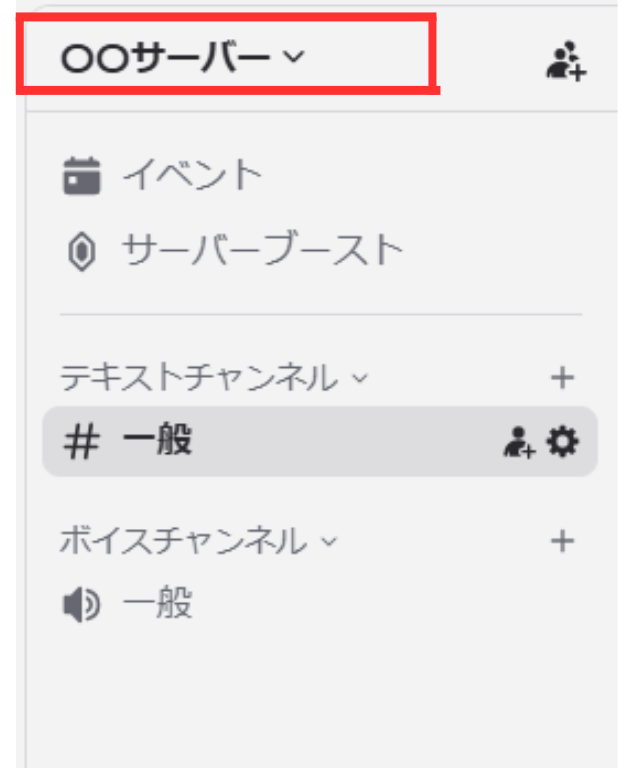Add a new text channel
The image size is (638, 768).
click(563, 378)
